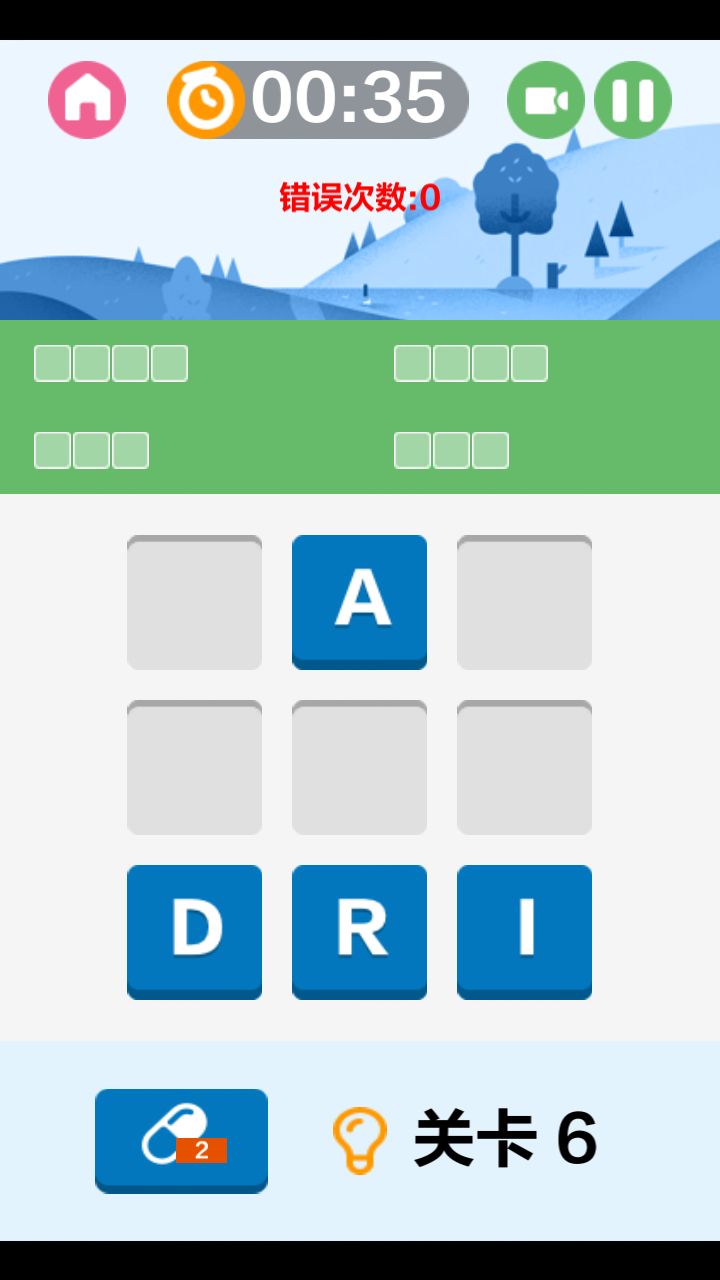The image size is (720, 1280).
Task: Select the letter D tile
Action: coord(194,930)
